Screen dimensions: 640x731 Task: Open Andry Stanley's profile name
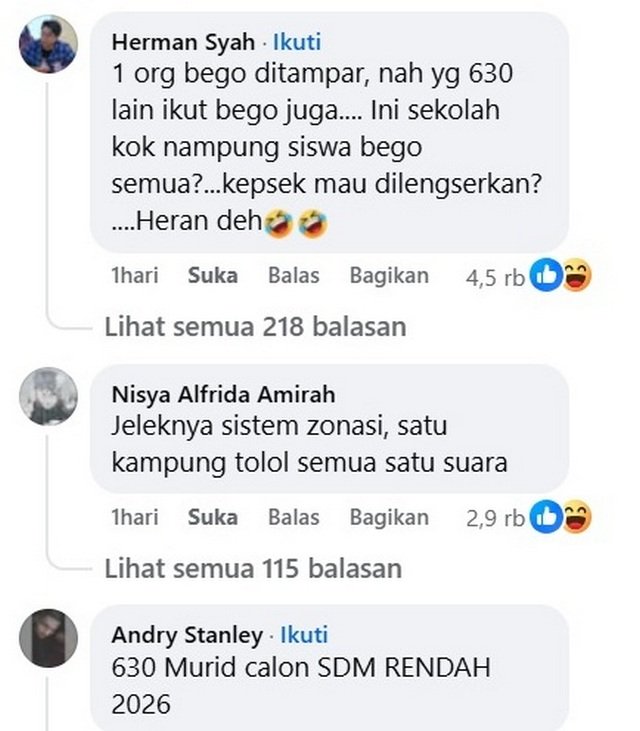point(187,635)
